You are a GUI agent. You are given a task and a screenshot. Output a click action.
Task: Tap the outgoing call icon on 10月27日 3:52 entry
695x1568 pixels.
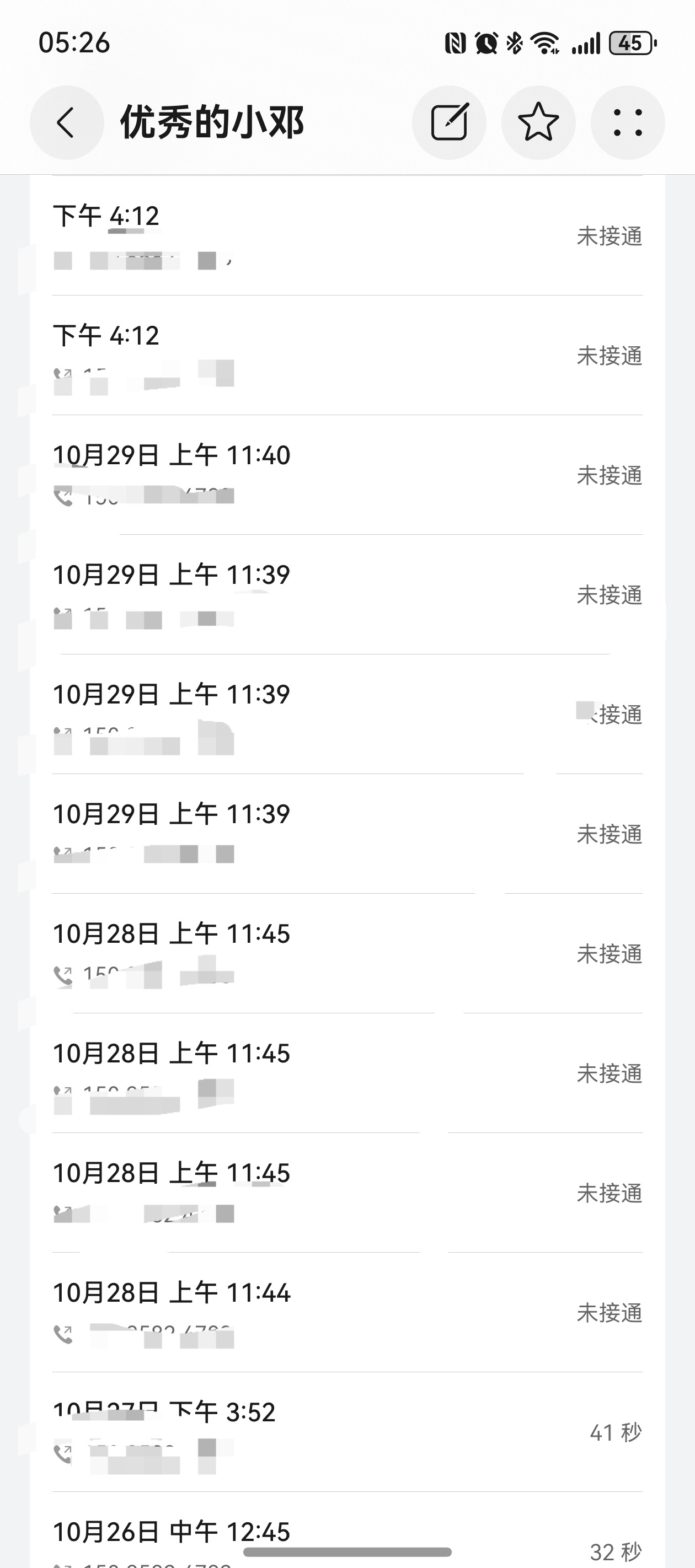63,1453
